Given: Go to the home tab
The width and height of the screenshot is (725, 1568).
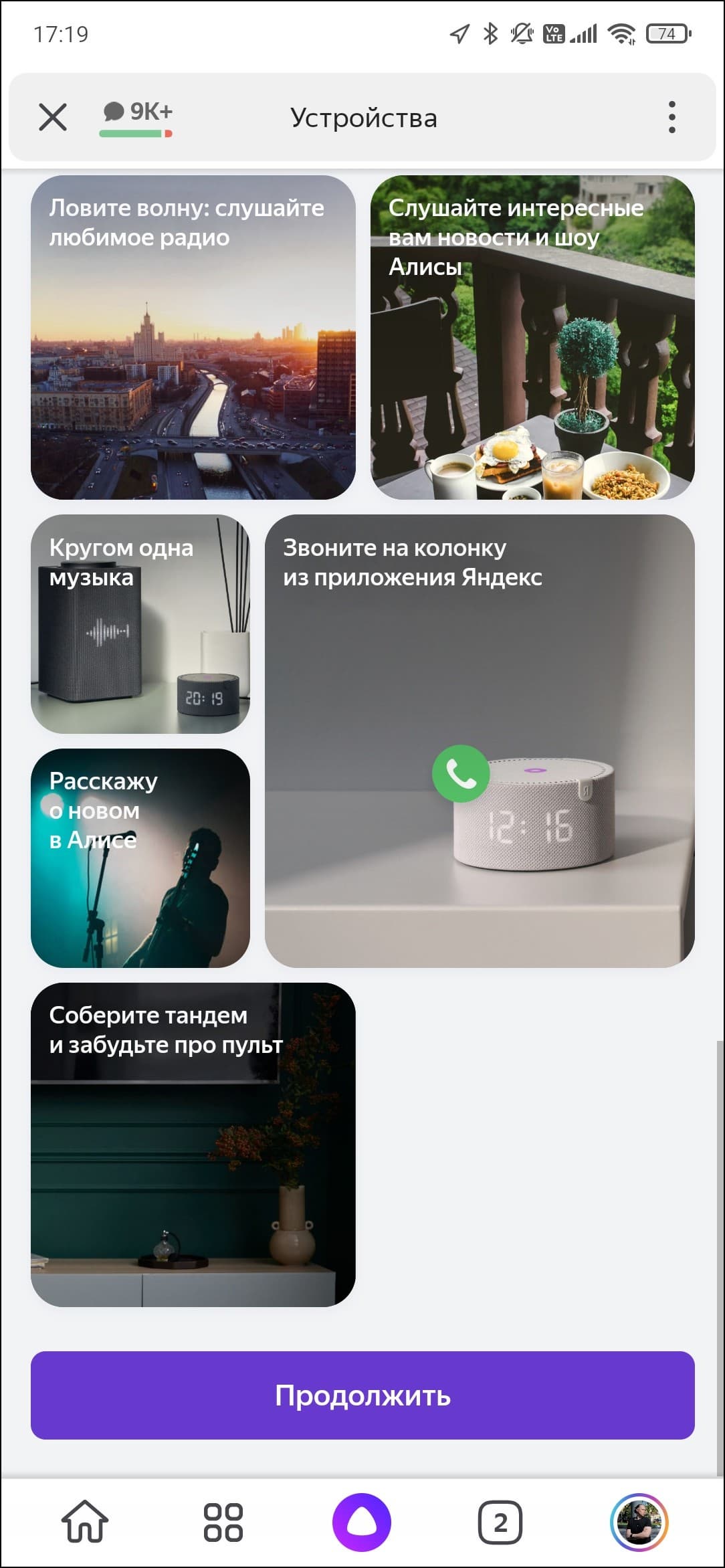Looking at the screenshot, I should [x=85, y=1522].
